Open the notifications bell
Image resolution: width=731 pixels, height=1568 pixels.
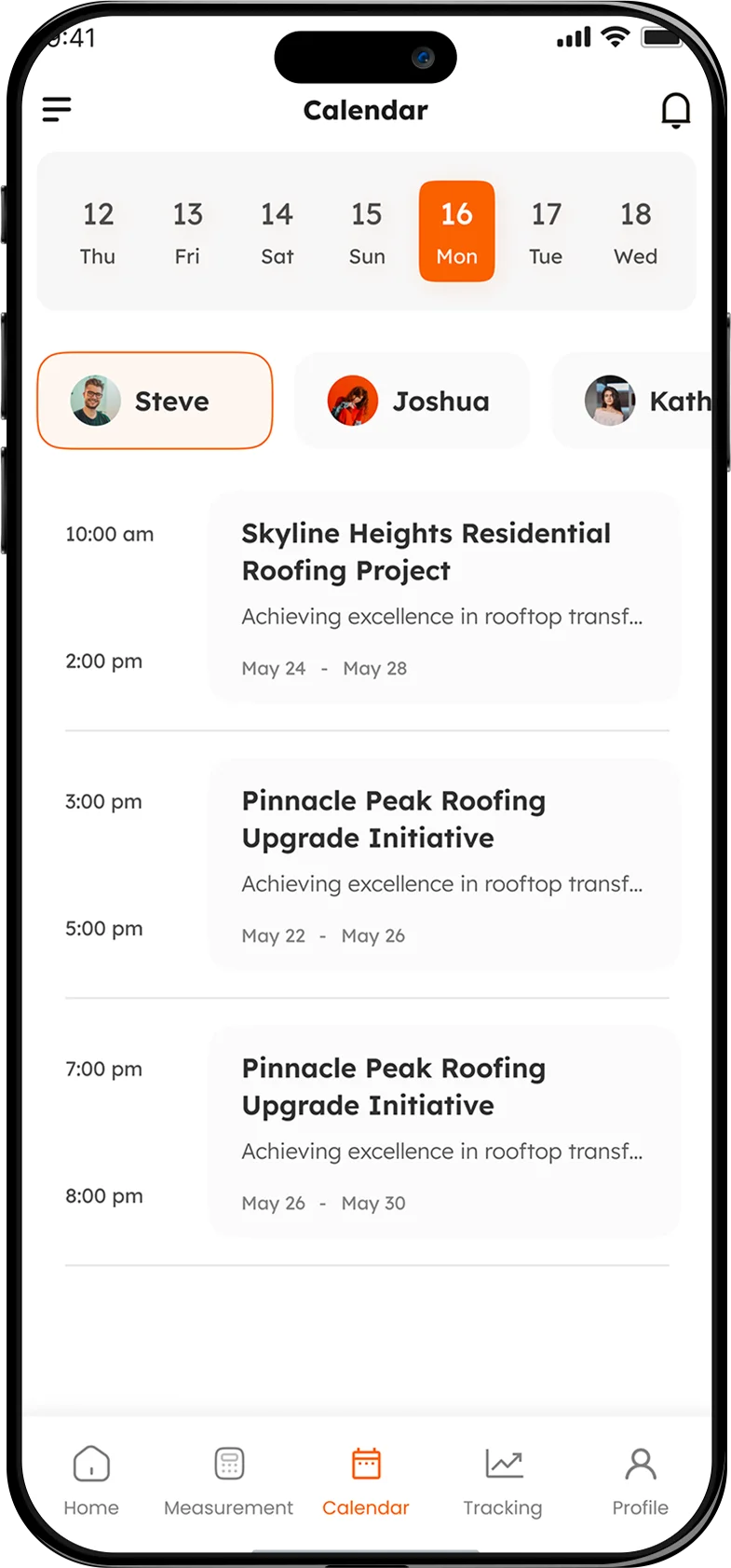click(x=675, y=110)
